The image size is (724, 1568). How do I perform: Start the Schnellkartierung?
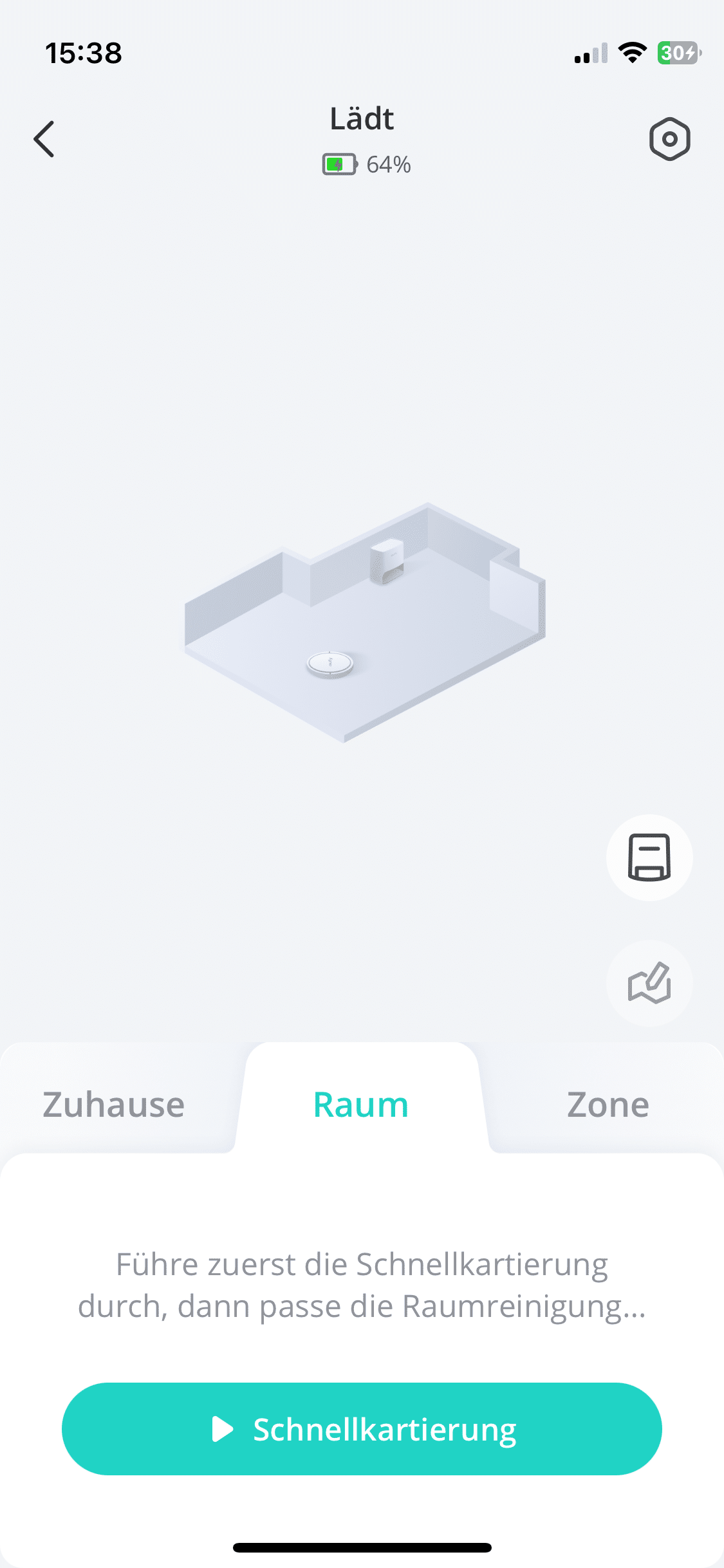(362, 1429)
